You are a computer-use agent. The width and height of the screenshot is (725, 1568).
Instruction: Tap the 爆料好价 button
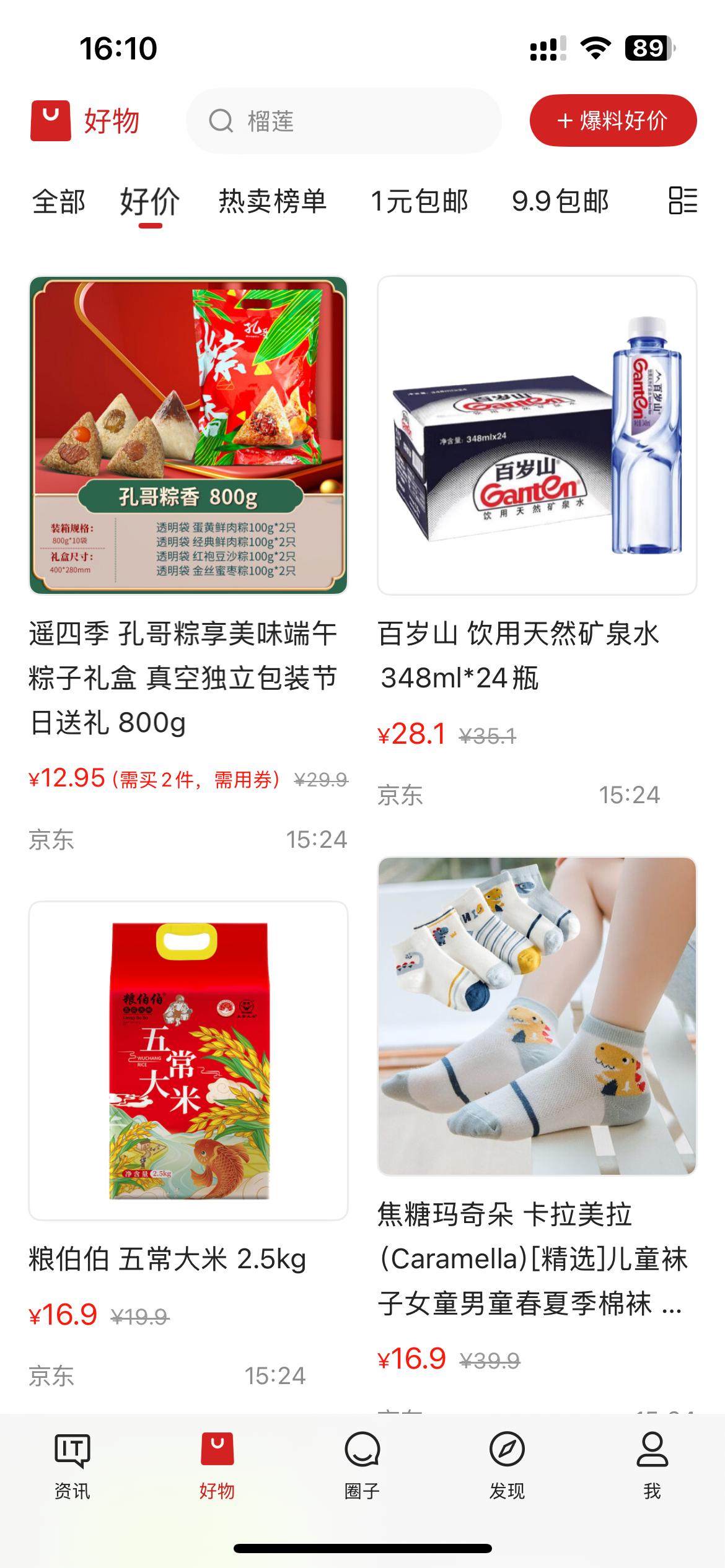(613, 121)
